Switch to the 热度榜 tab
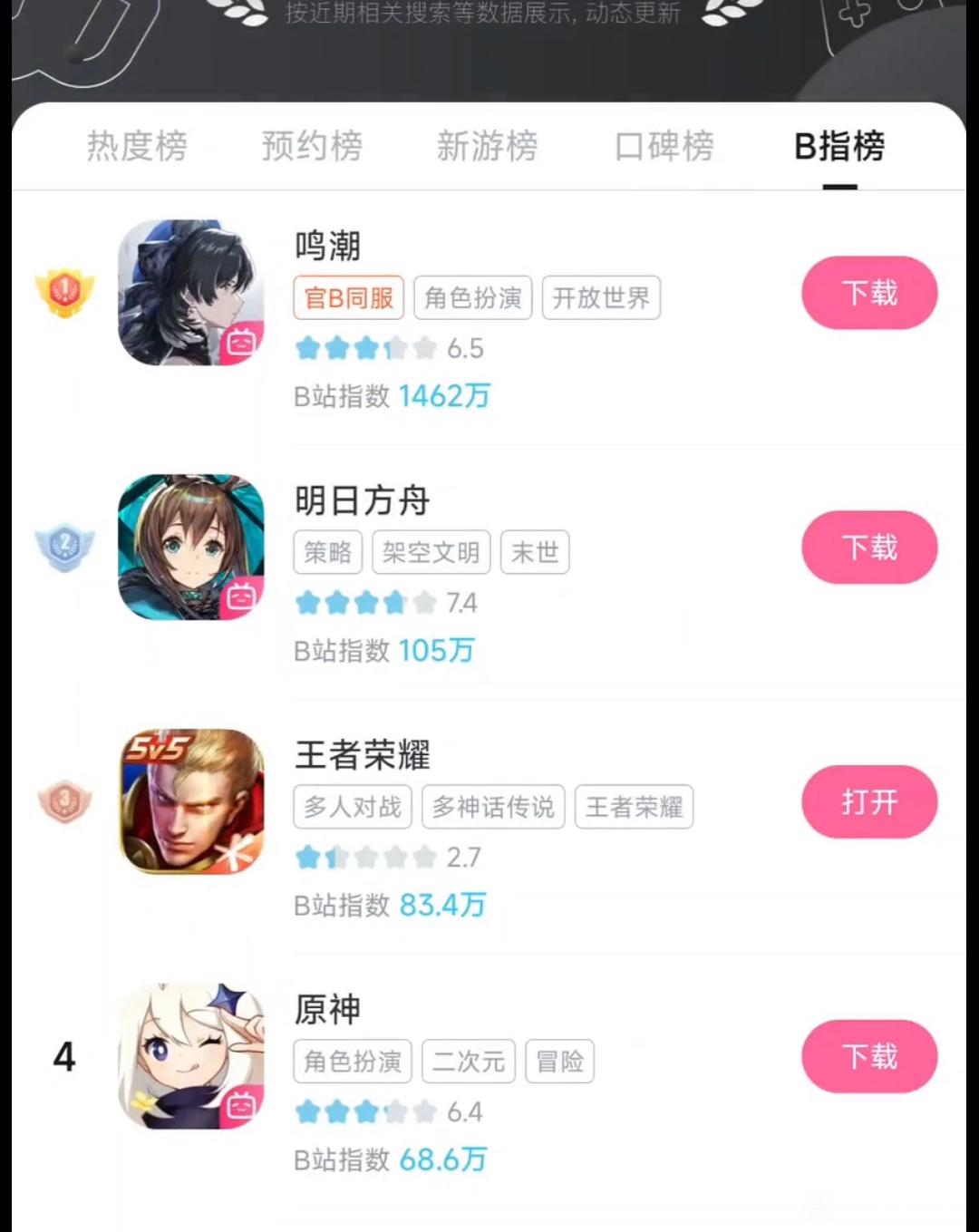 [137, 146]
